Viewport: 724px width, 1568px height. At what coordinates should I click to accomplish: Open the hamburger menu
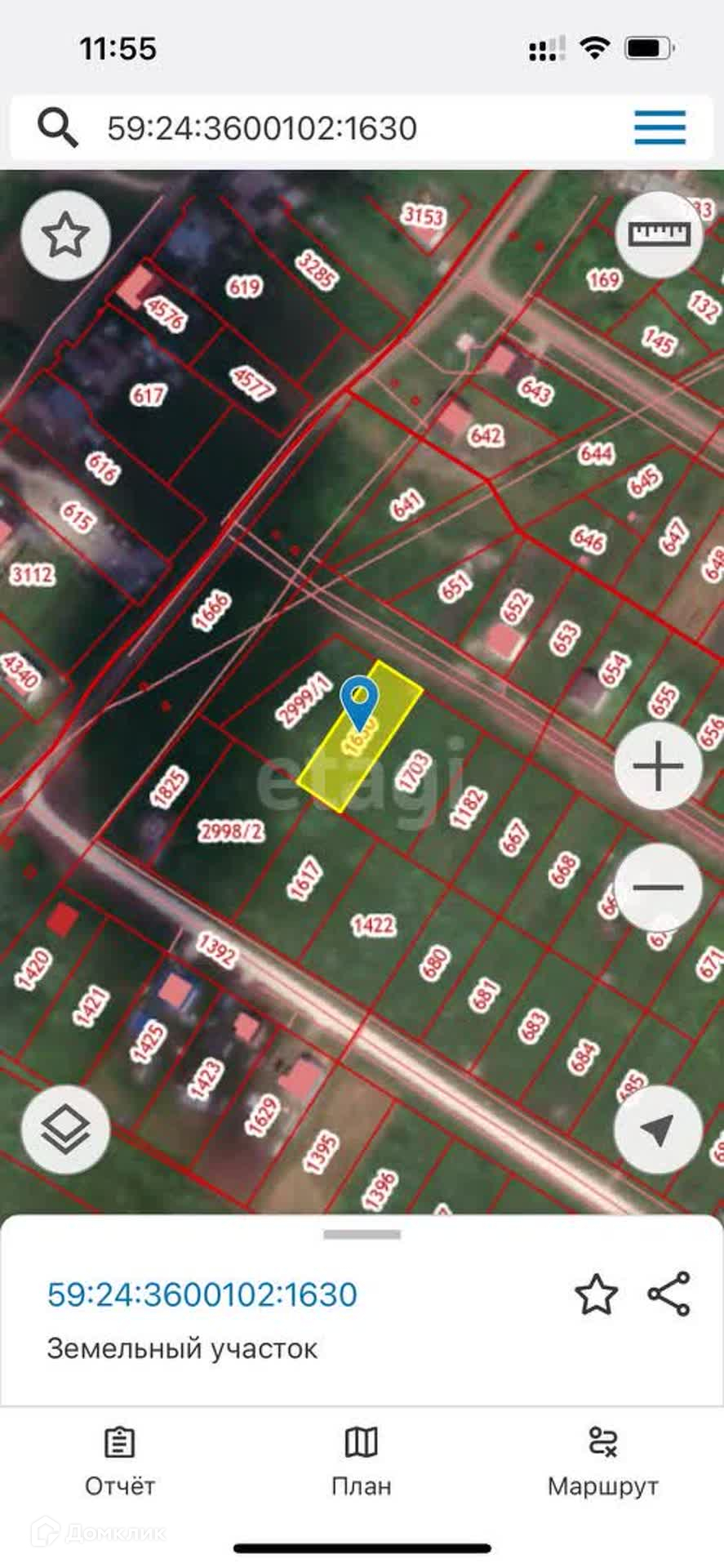coord(660,128)
